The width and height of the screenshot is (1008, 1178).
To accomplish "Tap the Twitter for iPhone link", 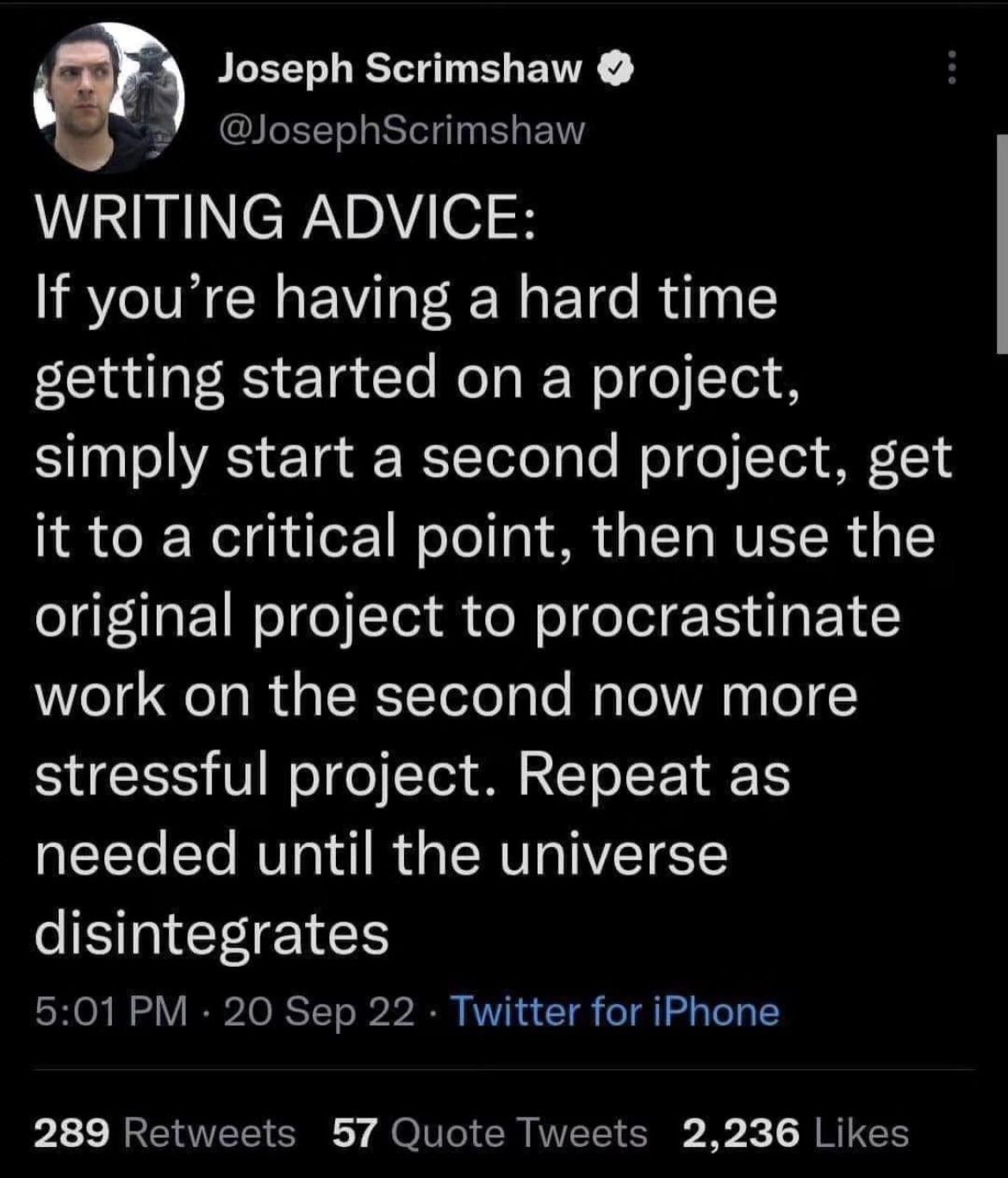I will [615, 1011].
